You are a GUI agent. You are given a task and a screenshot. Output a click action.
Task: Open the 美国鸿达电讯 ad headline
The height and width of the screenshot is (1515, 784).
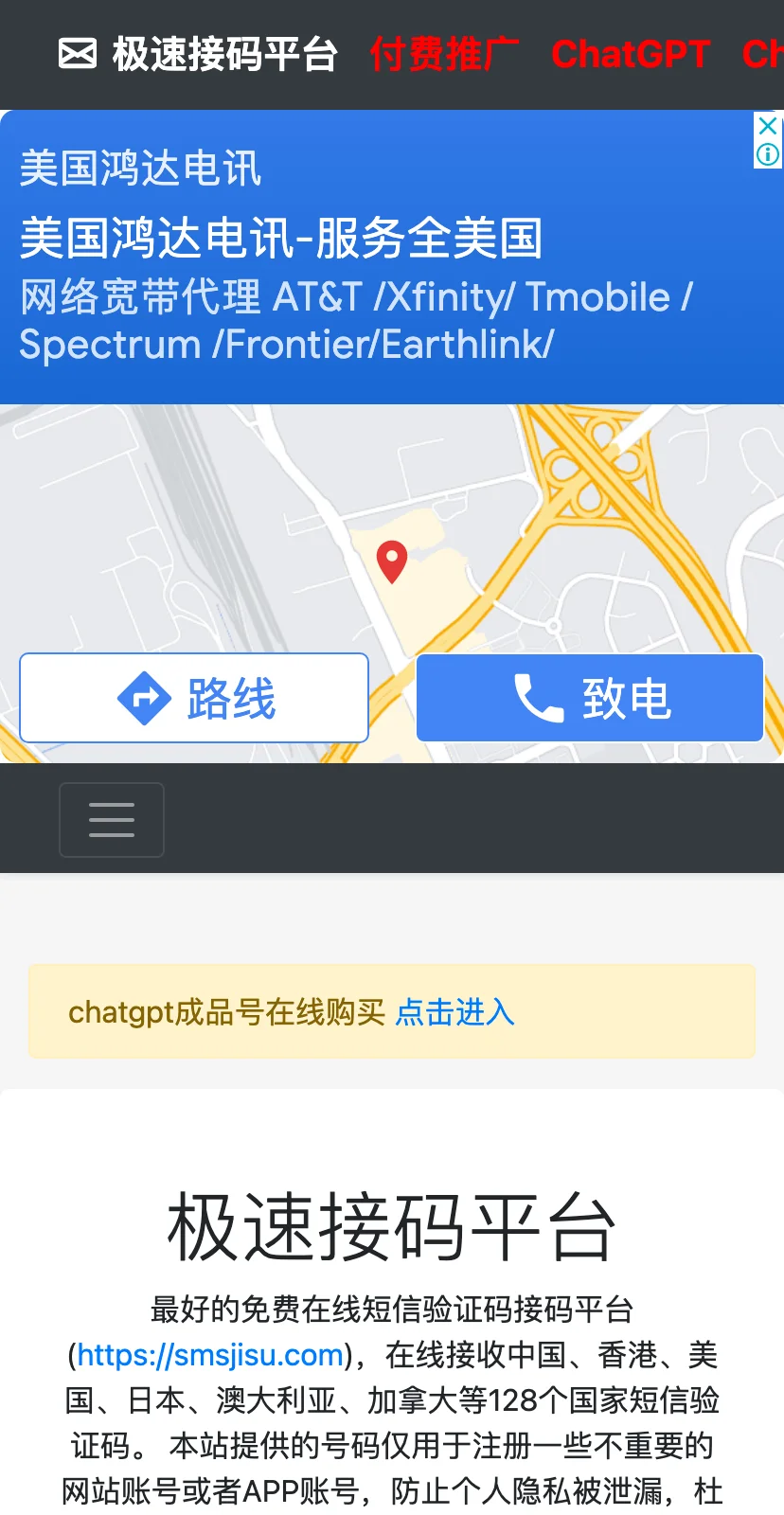click(281, 238)
